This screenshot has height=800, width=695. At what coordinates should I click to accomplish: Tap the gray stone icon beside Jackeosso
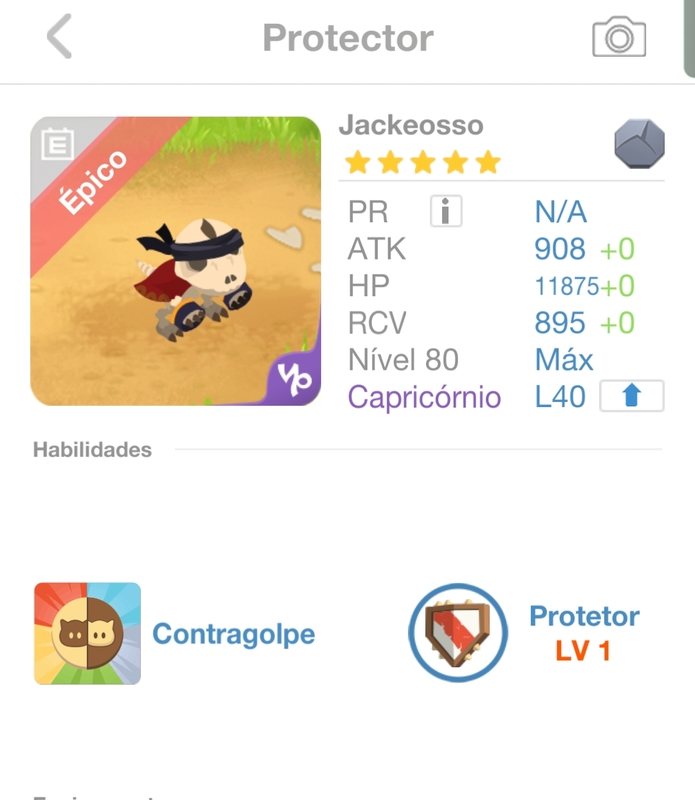pos(639,146)
